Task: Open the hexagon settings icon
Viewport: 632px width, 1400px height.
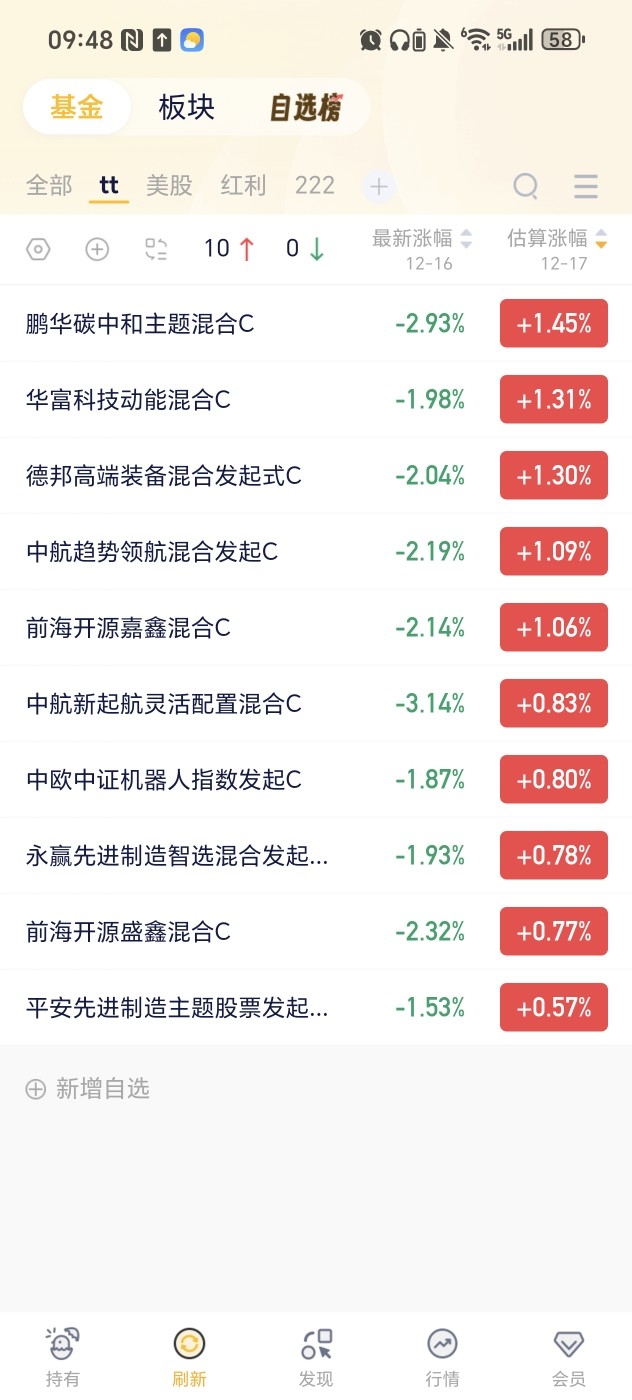Action: click(x=38, y=249)
